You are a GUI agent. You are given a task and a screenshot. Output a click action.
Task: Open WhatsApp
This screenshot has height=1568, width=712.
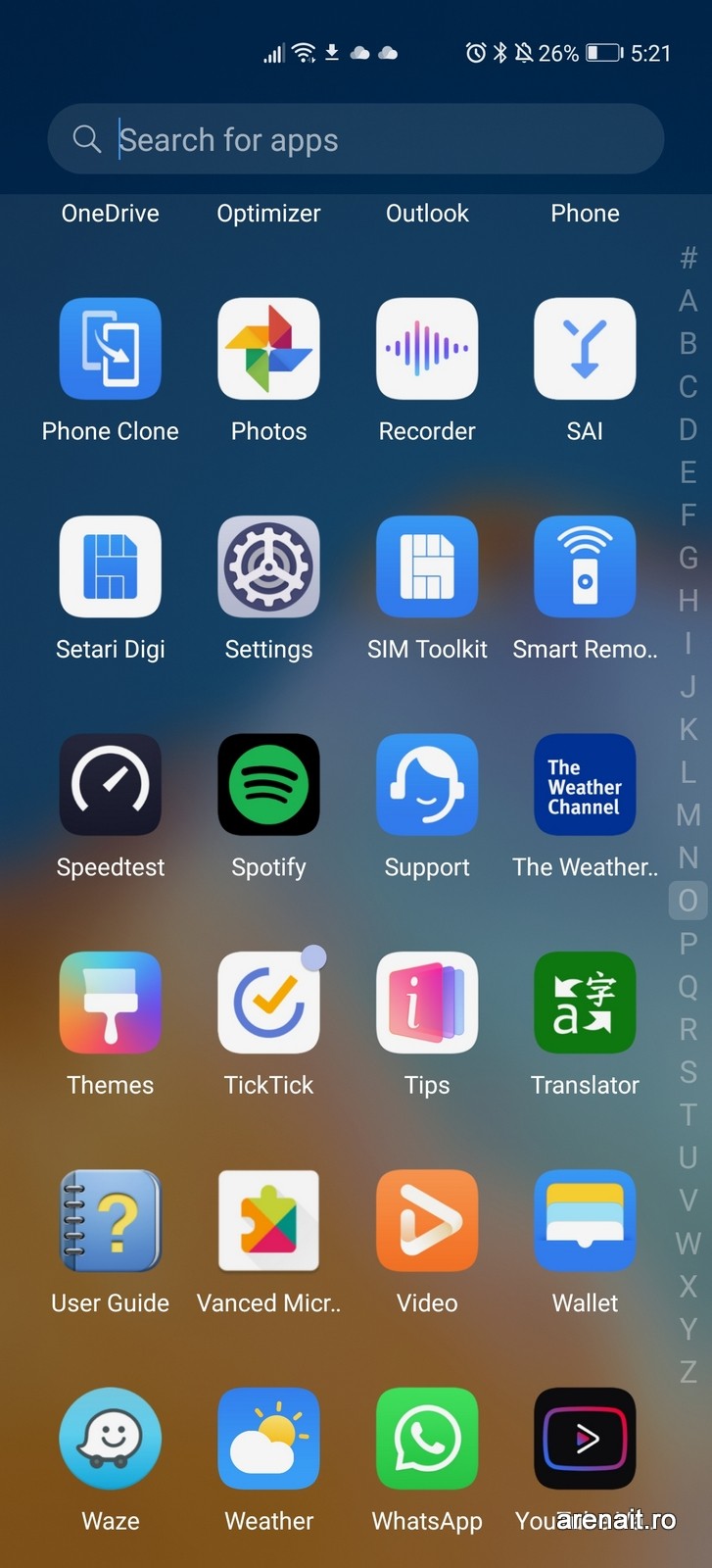427,1439
